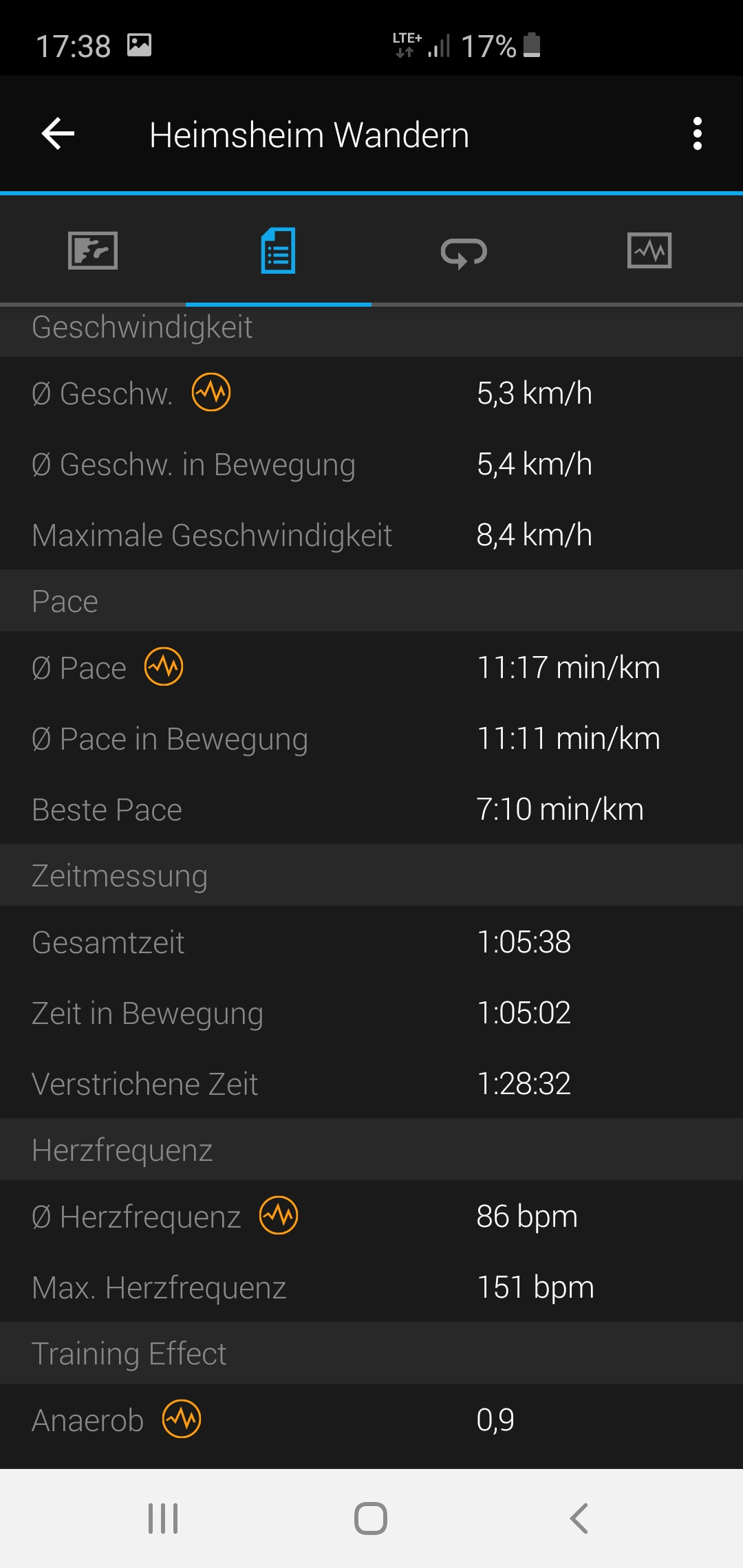Open the recent apps view
This screenshot has width=743, height=1568.
tap(163, 1518)
